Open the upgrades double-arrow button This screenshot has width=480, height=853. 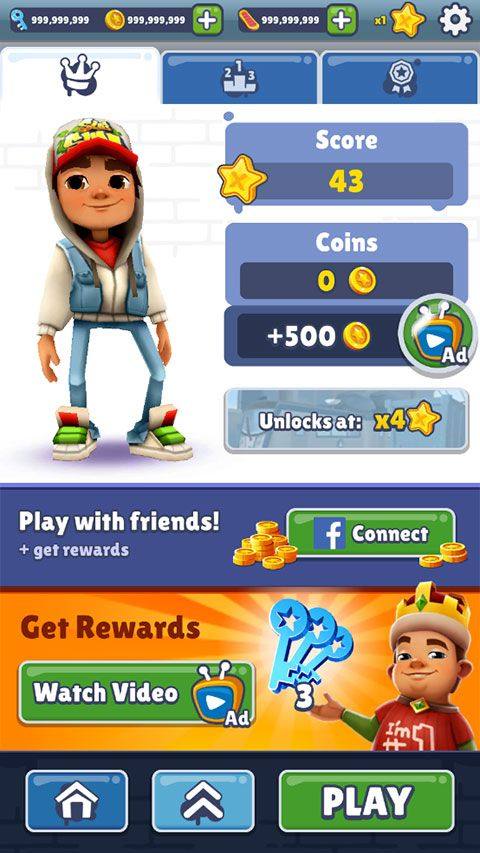[203, 801]
